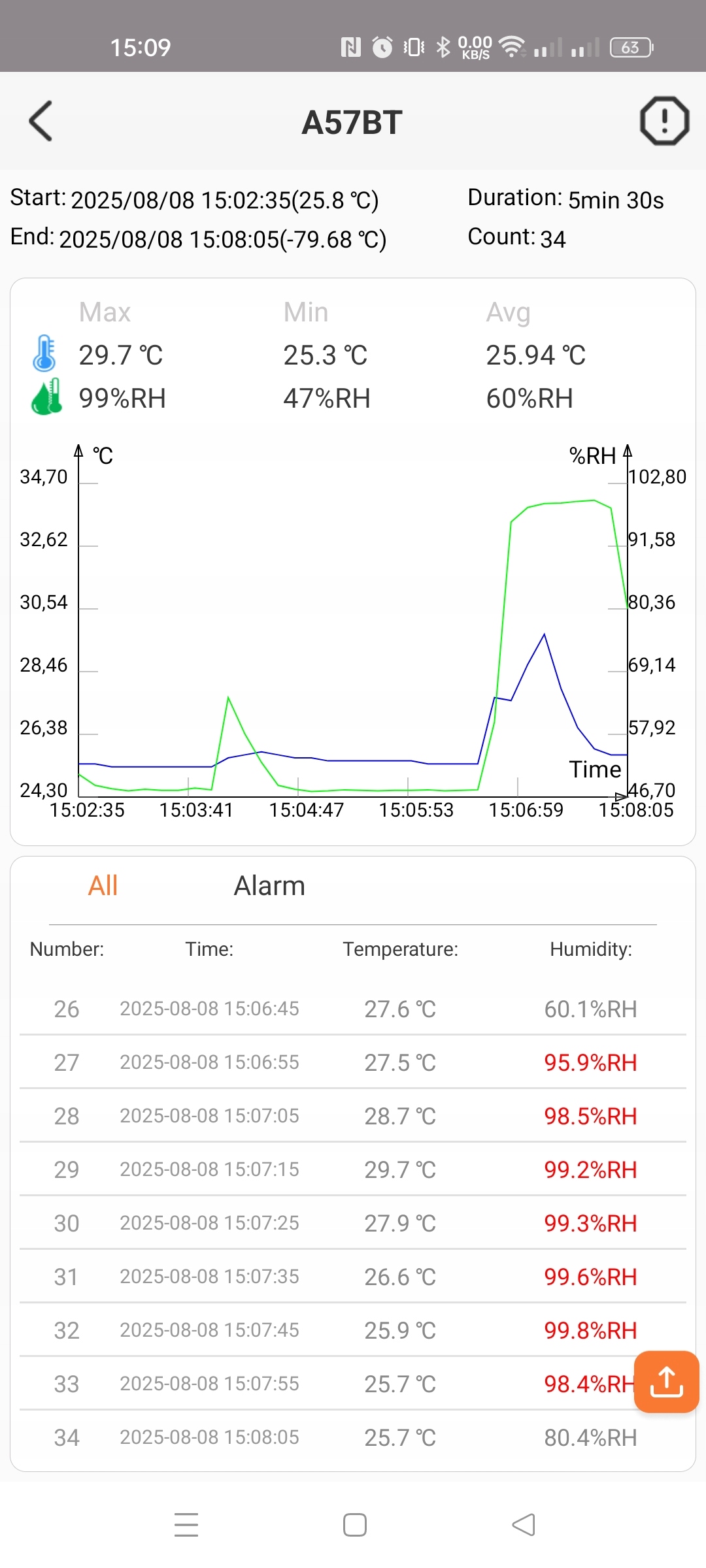Switch to the Alarm tab
Image resolution: width=706 pixels, height=1568 pixels.
pyautogui.click(x=269, y=886)
